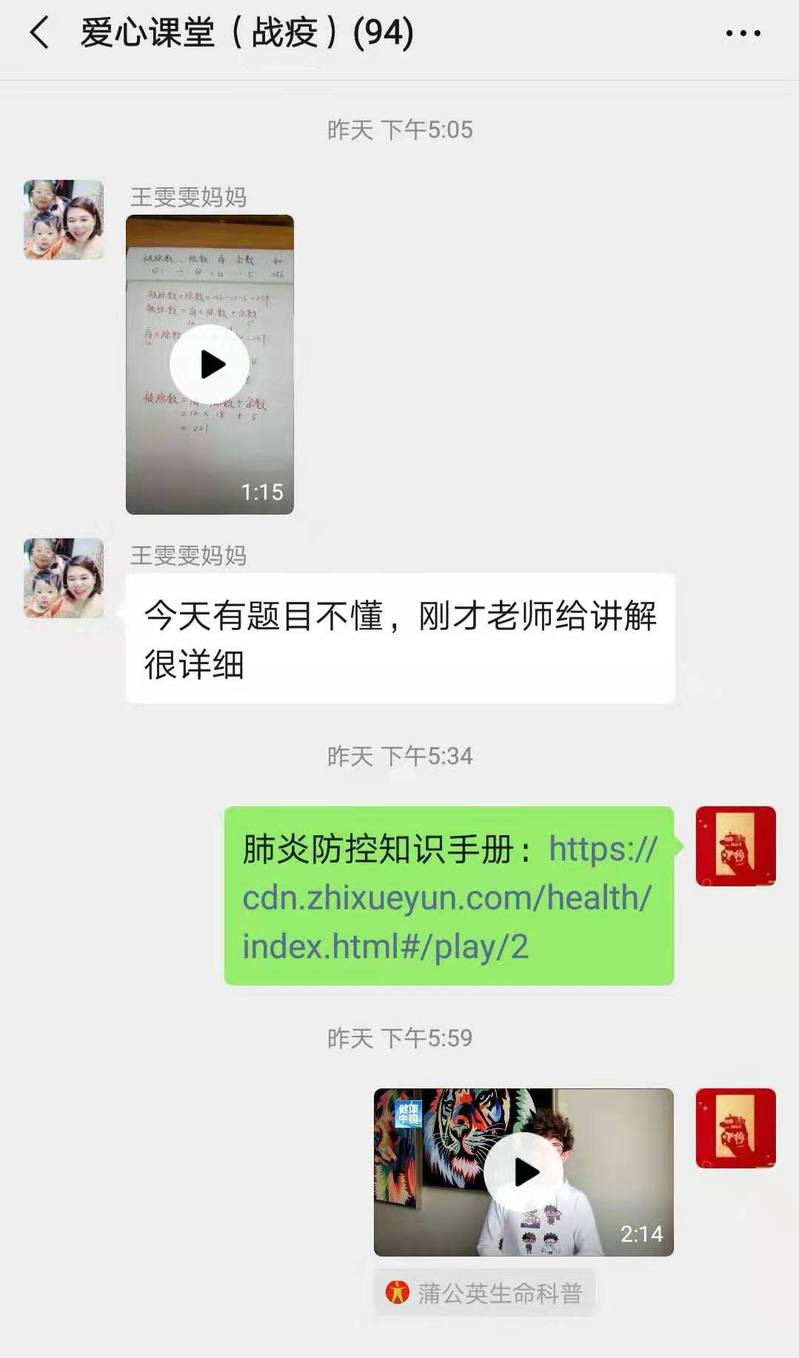Play the 1:15 video from 王雯雯妈妈
799x1358 pixels.
pos(210,364)
